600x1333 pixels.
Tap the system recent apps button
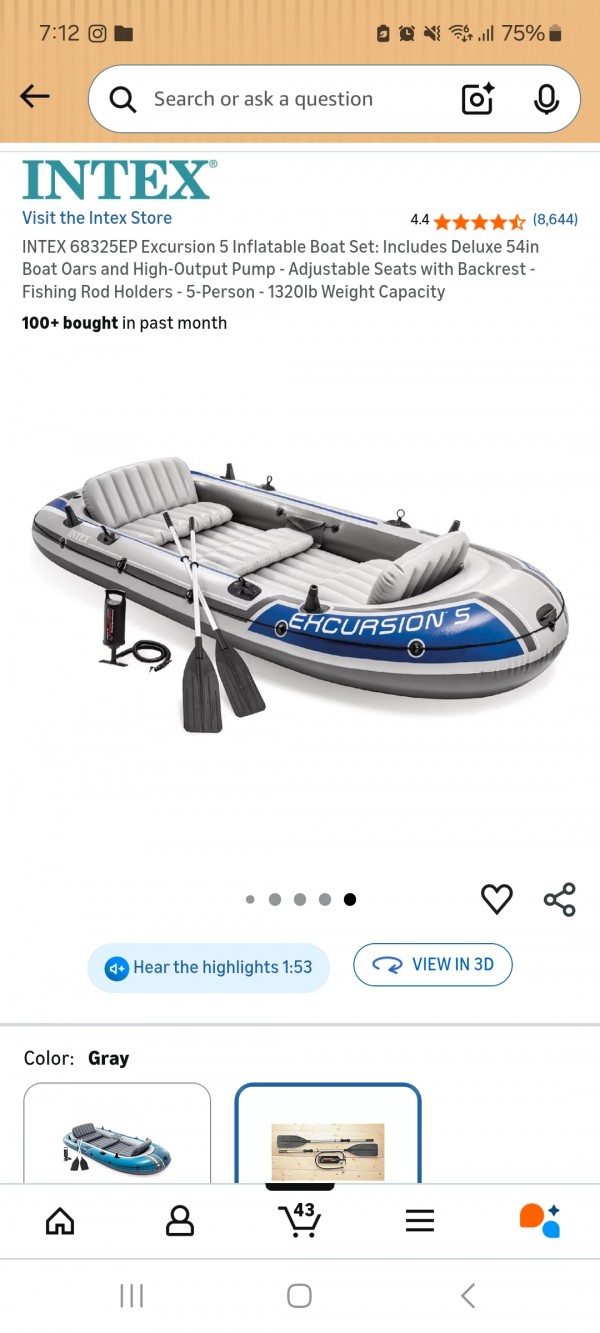point(132,1296)
